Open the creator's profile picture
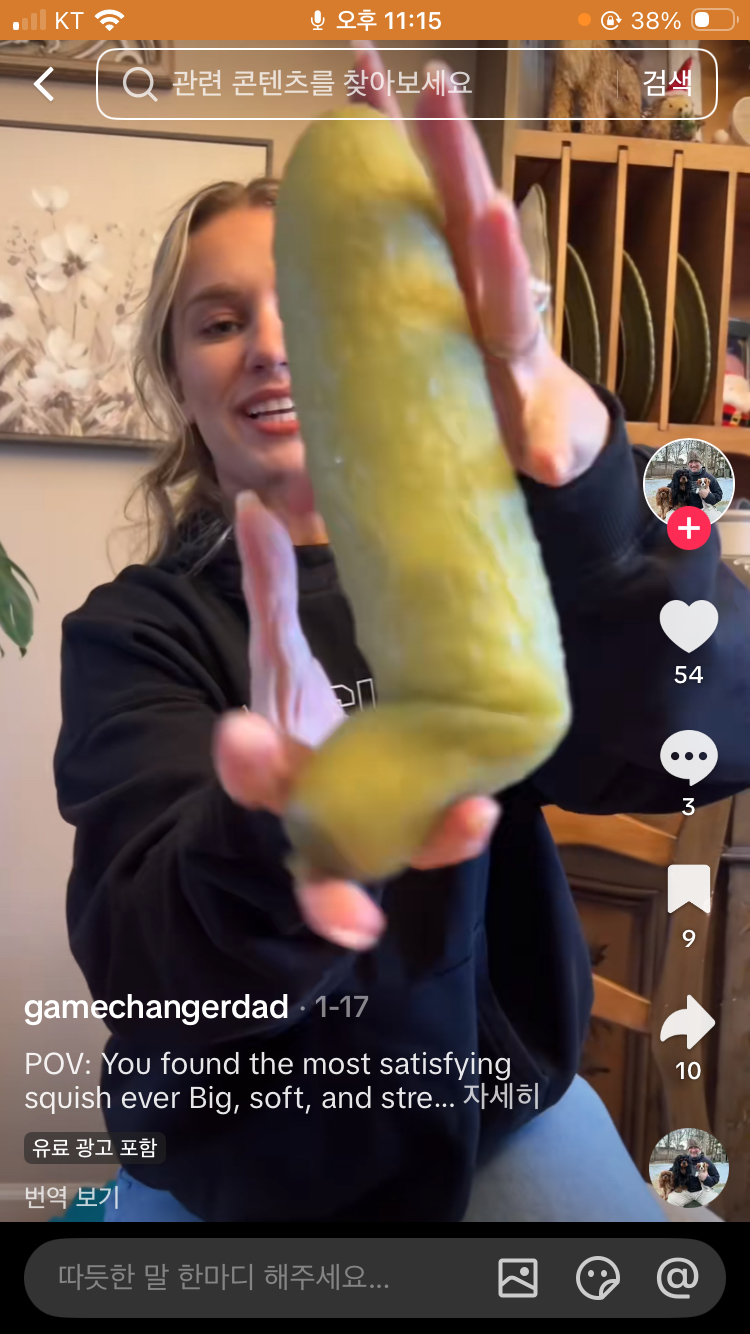The height and width of the screenshot is (1334, 750). [x=688, y=482]
